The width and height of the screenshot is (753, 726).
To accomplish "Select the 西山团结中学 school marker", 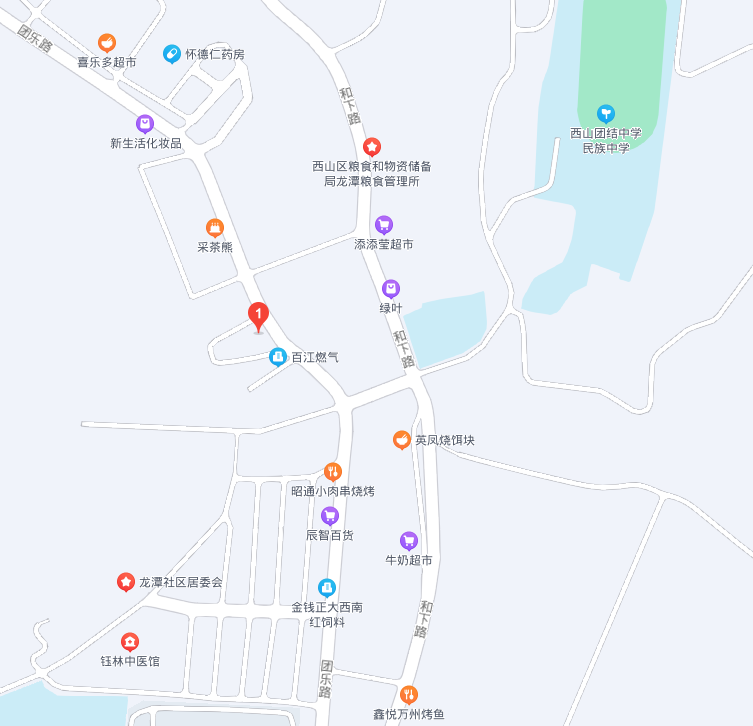I will point(605,113).
